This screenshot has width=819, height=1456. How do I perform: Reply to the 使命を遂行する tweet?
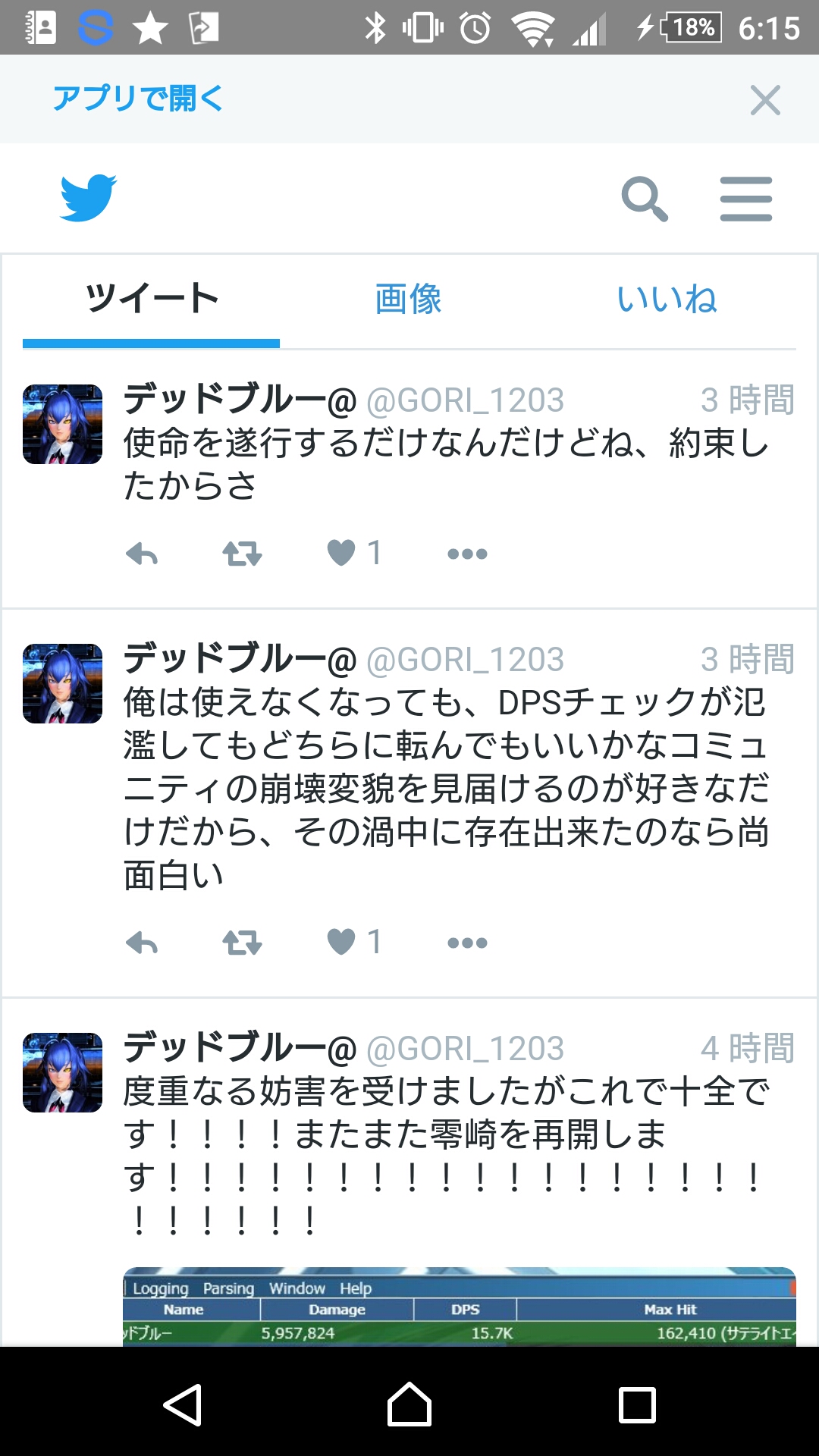coord(142,554)
